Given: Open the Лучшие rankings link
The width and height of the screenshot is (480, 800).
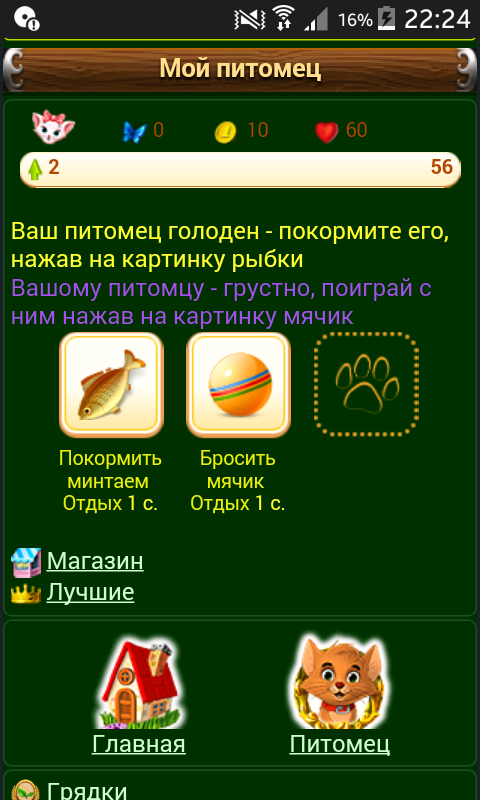Looking at the screenshot, I should tap(90, 592).
